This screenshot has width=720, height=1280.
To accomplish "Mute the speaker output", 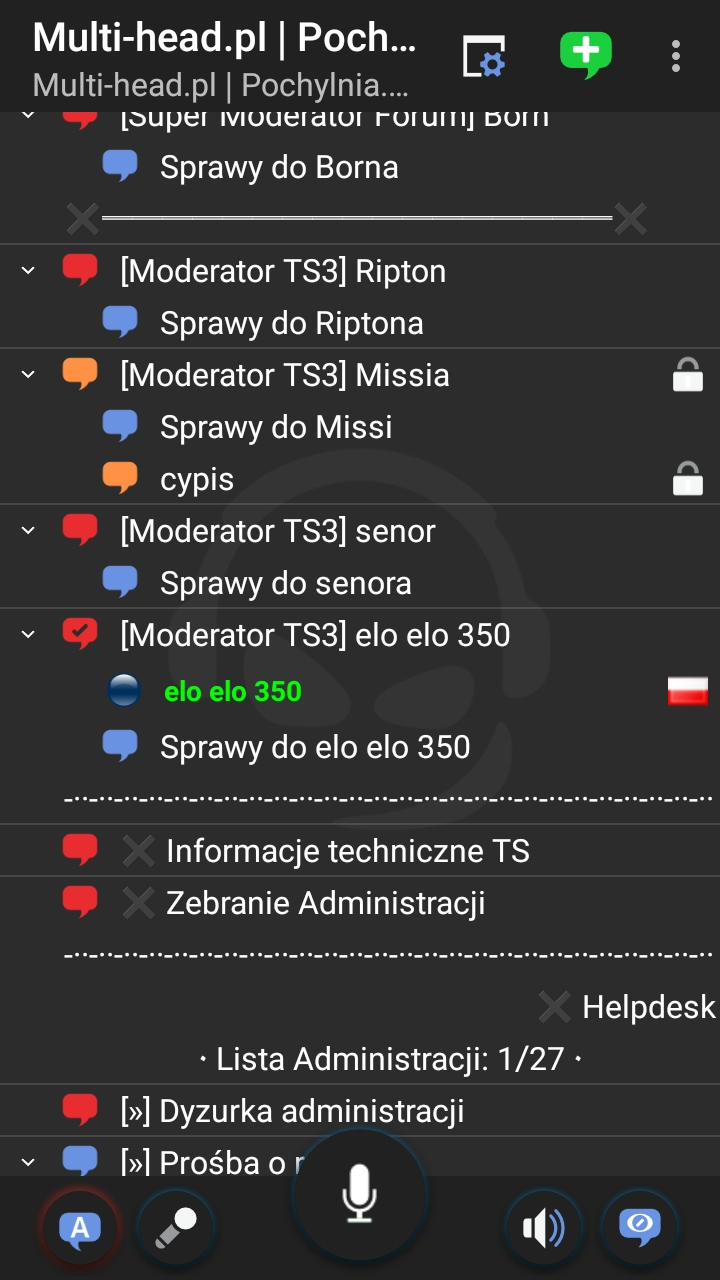I will coord(543,1227).
